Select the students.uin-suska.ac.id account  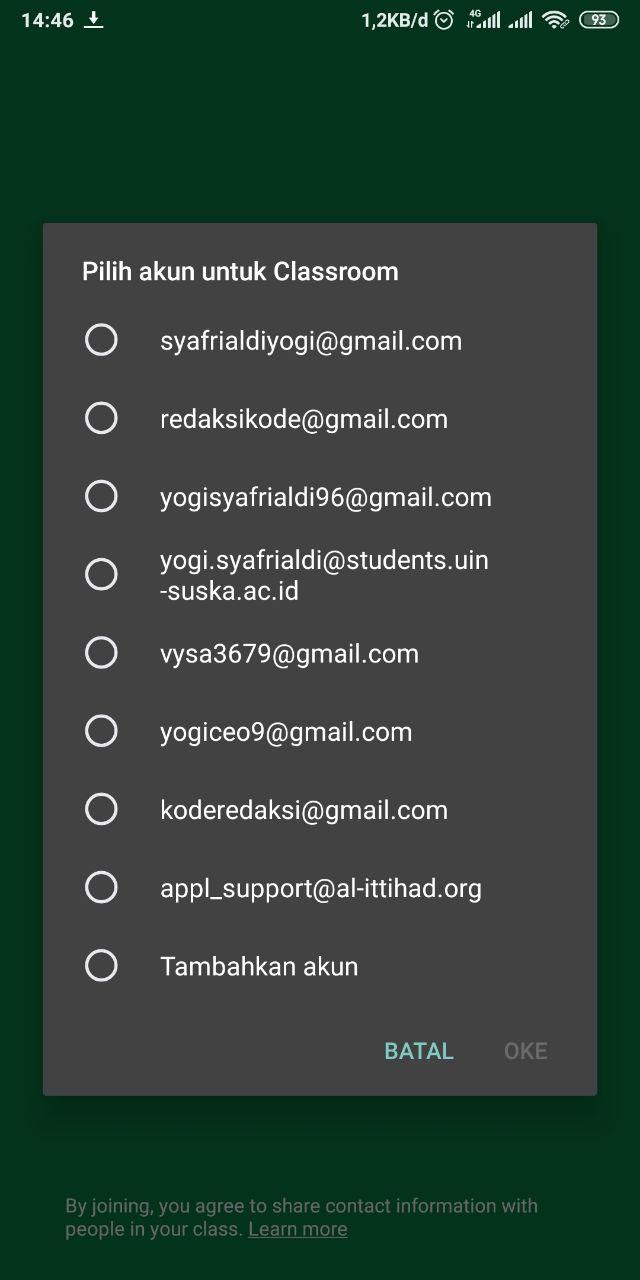320,575
